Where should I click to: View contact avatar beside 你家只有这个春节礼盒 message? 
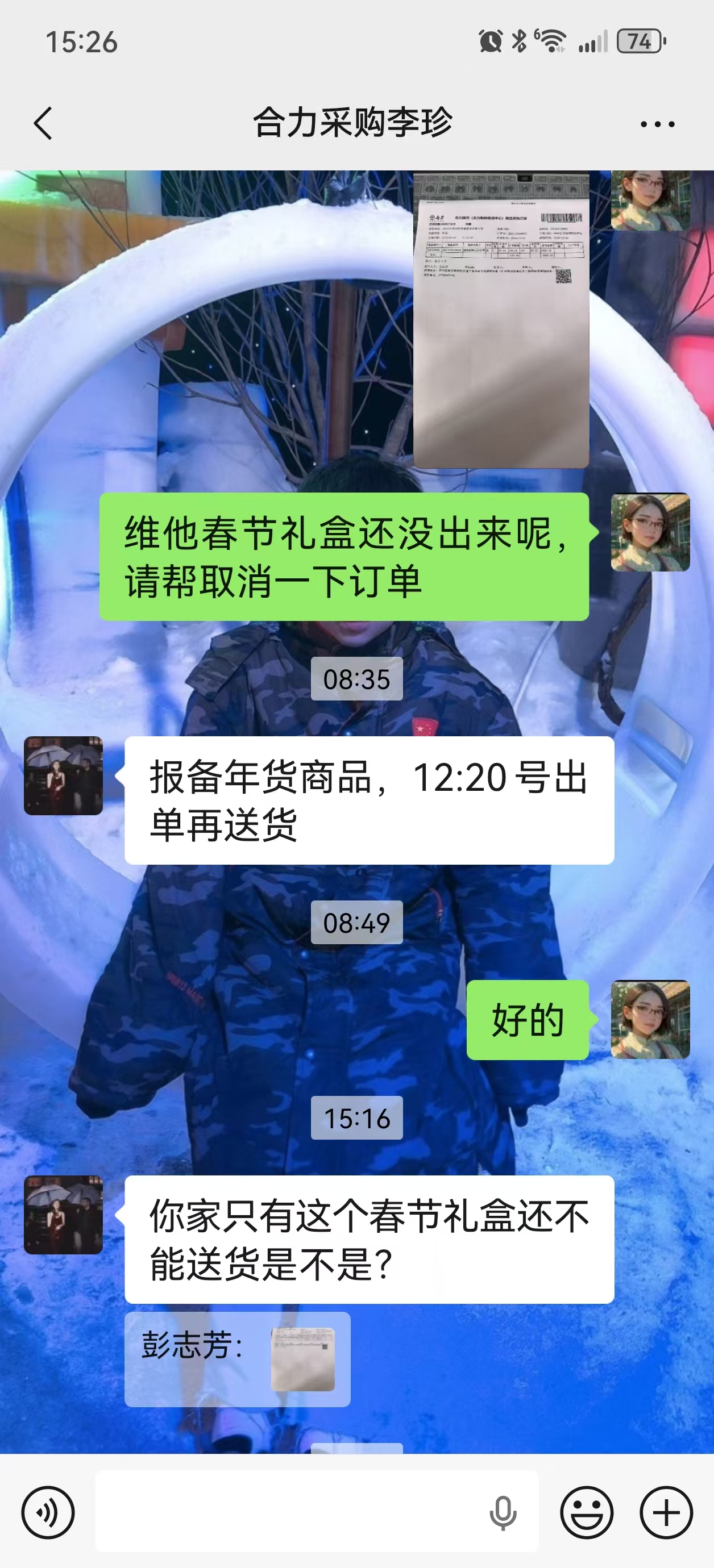(63, 1215)
